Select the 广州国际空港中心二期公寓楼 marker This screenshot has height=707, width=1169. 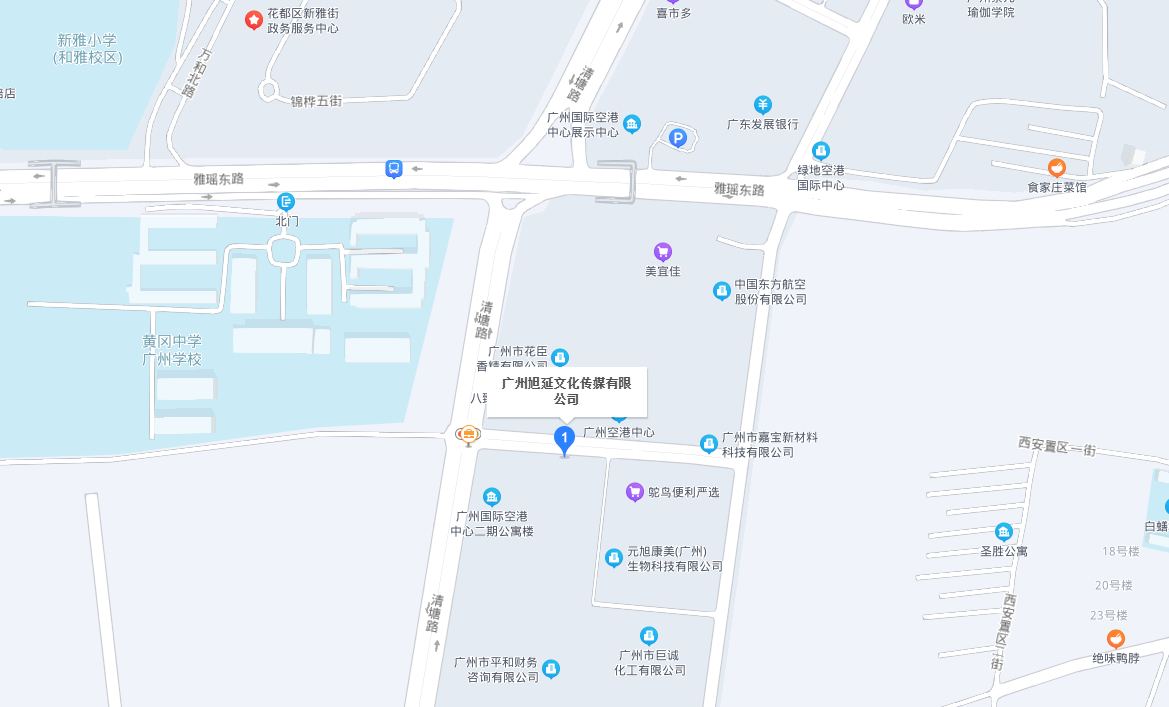pyautogui.click(x=492, y=497)
